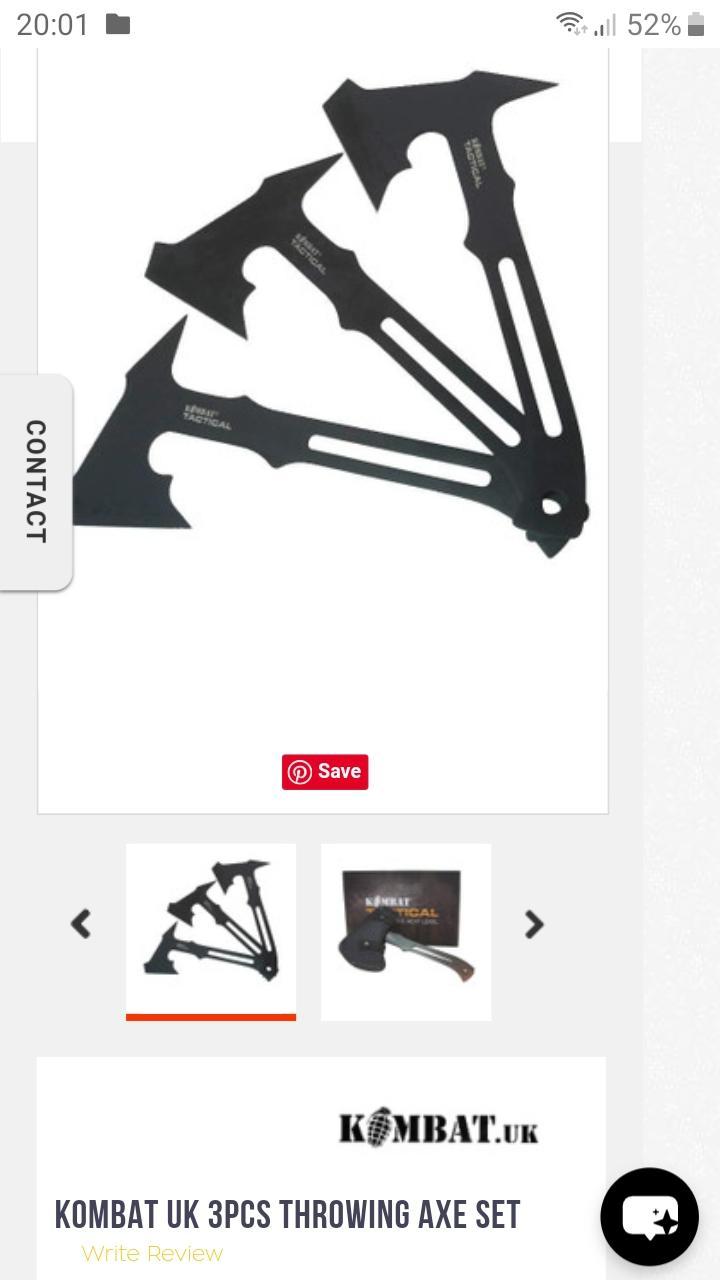Save the product image to Pinterest
The height and width of the screenshot is (1280, 720).
325,772
